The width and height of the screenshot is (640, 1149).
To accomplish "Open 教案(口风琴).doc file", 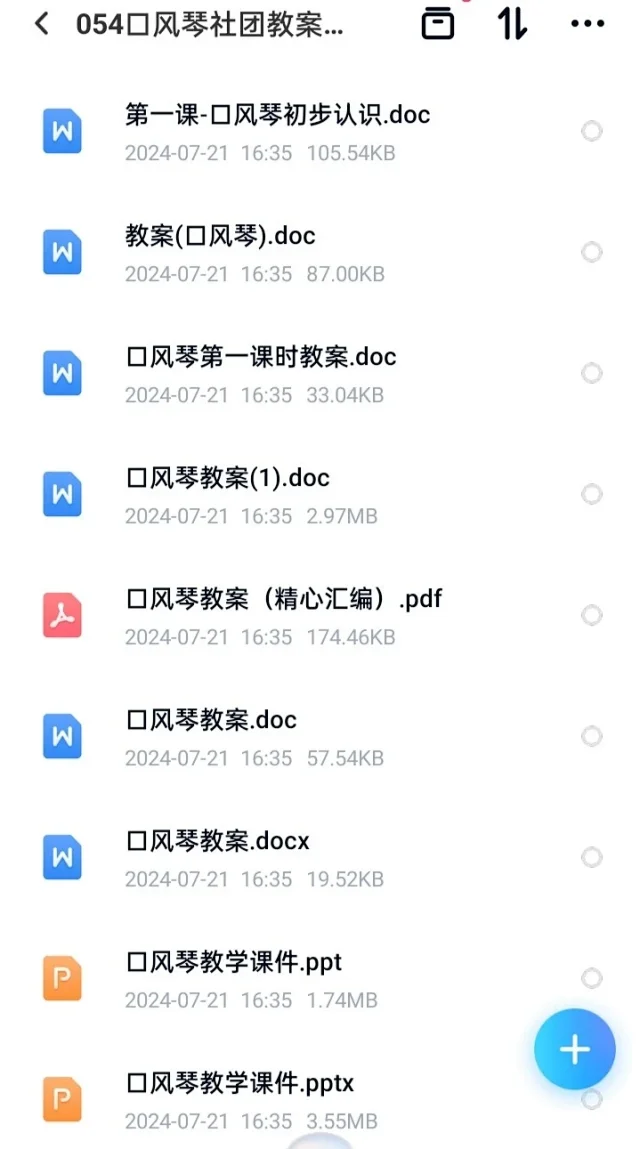I will (x=320, y=253).
